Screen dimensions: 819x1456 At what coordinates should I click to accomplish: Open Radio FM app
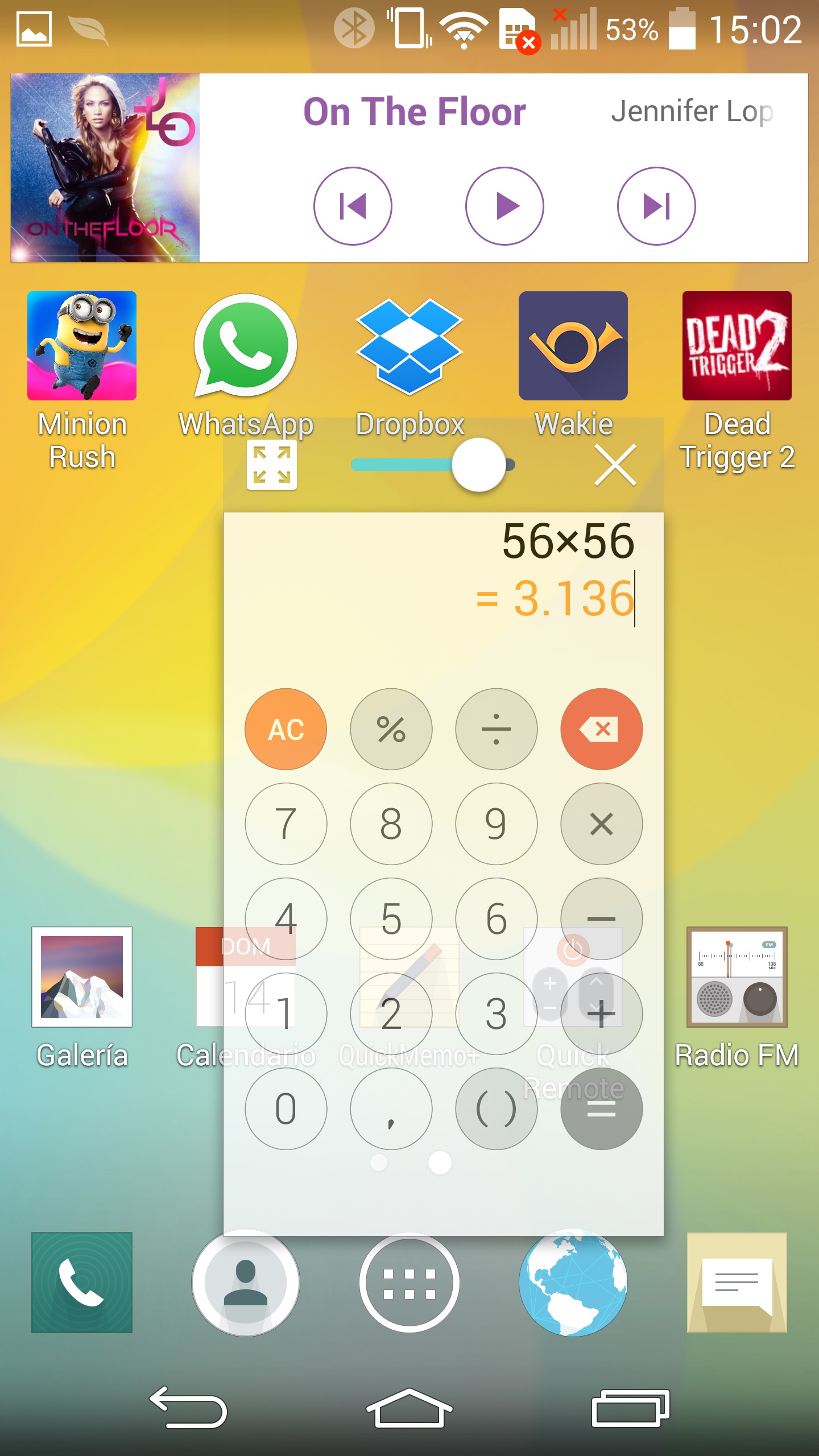click(737, 977)
